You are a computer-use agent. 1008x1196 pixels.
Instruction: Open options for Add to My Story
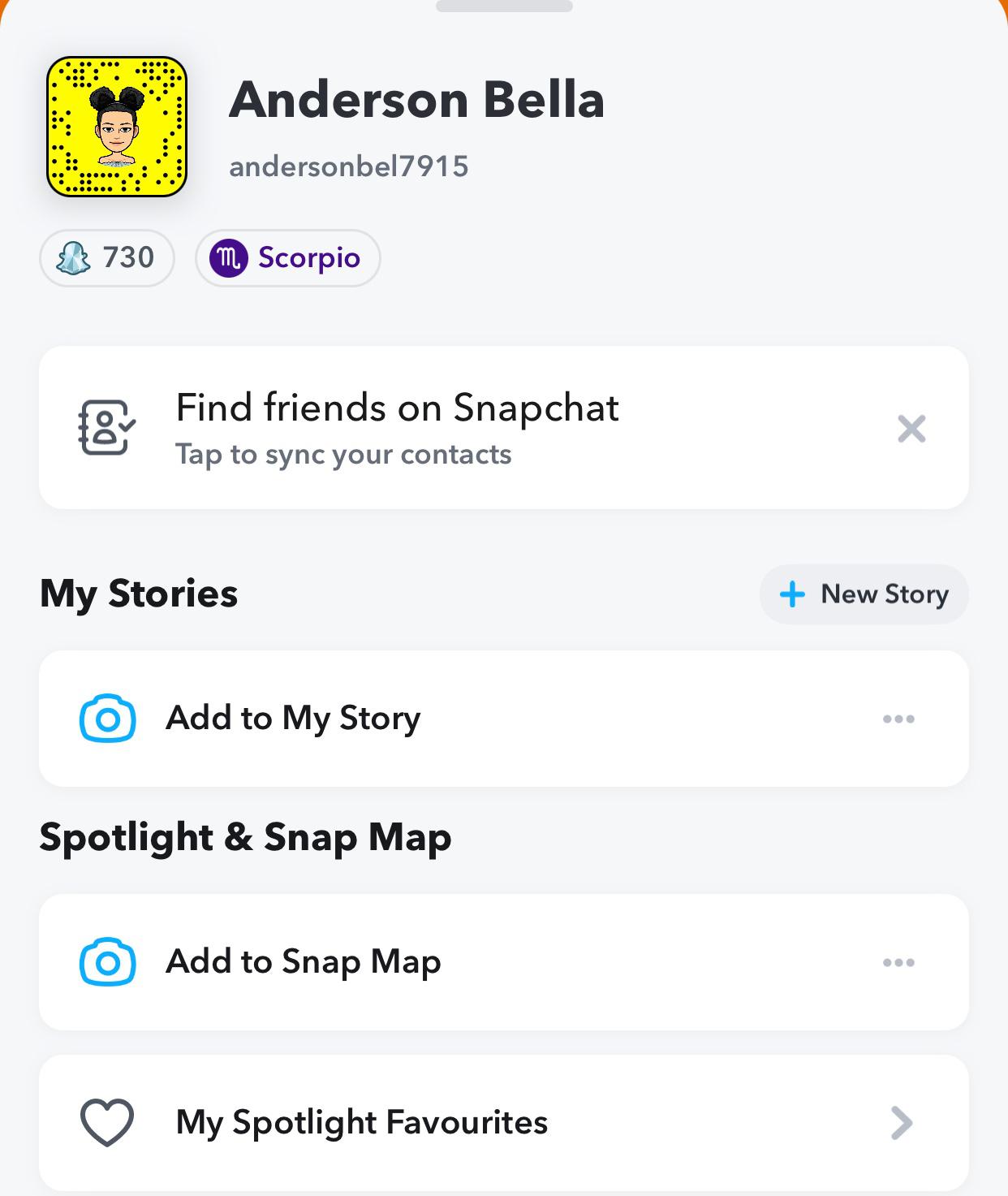pyautogui.click(x=898, y=719)
